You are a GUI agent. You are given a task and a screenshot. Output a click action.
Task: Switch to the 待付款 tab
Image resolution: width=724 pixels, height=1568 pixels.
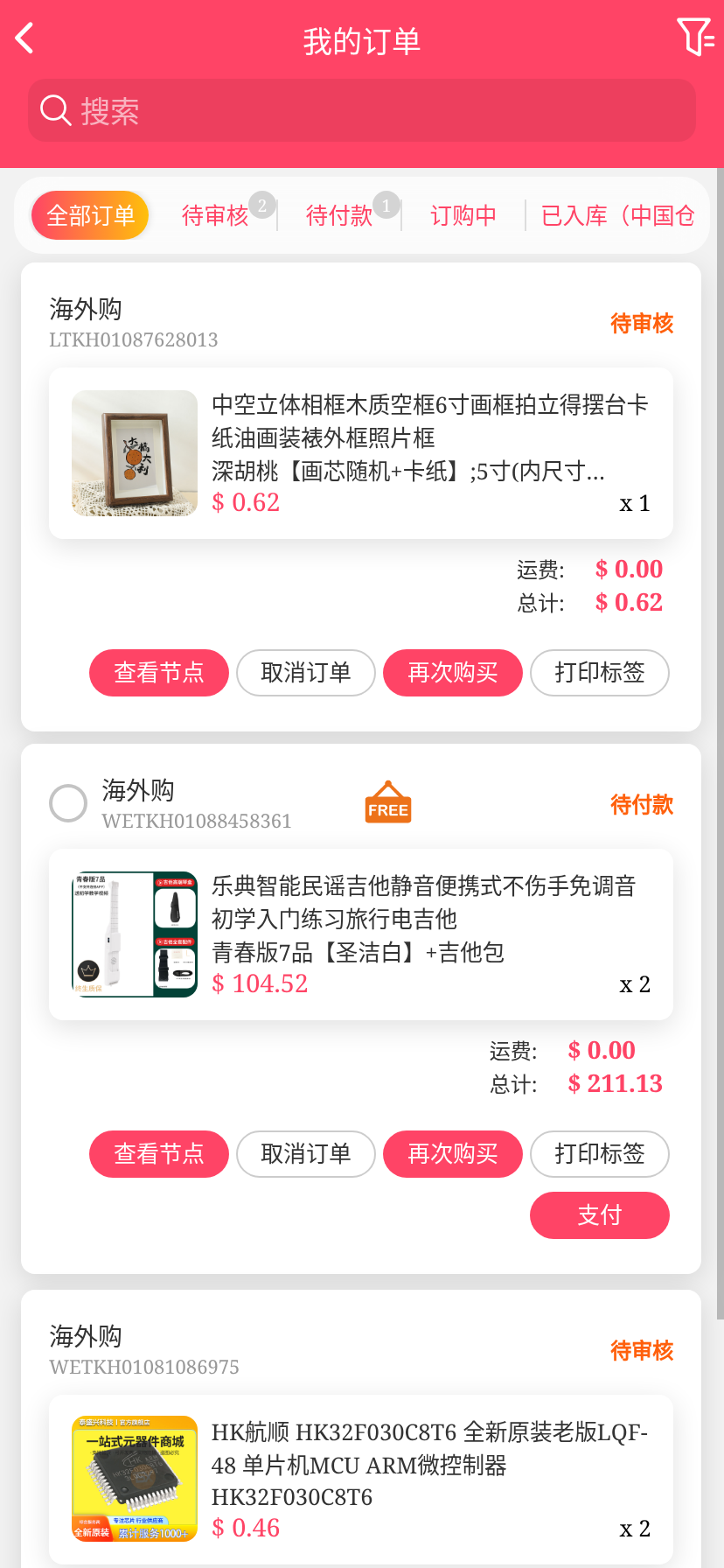(340, 215)
